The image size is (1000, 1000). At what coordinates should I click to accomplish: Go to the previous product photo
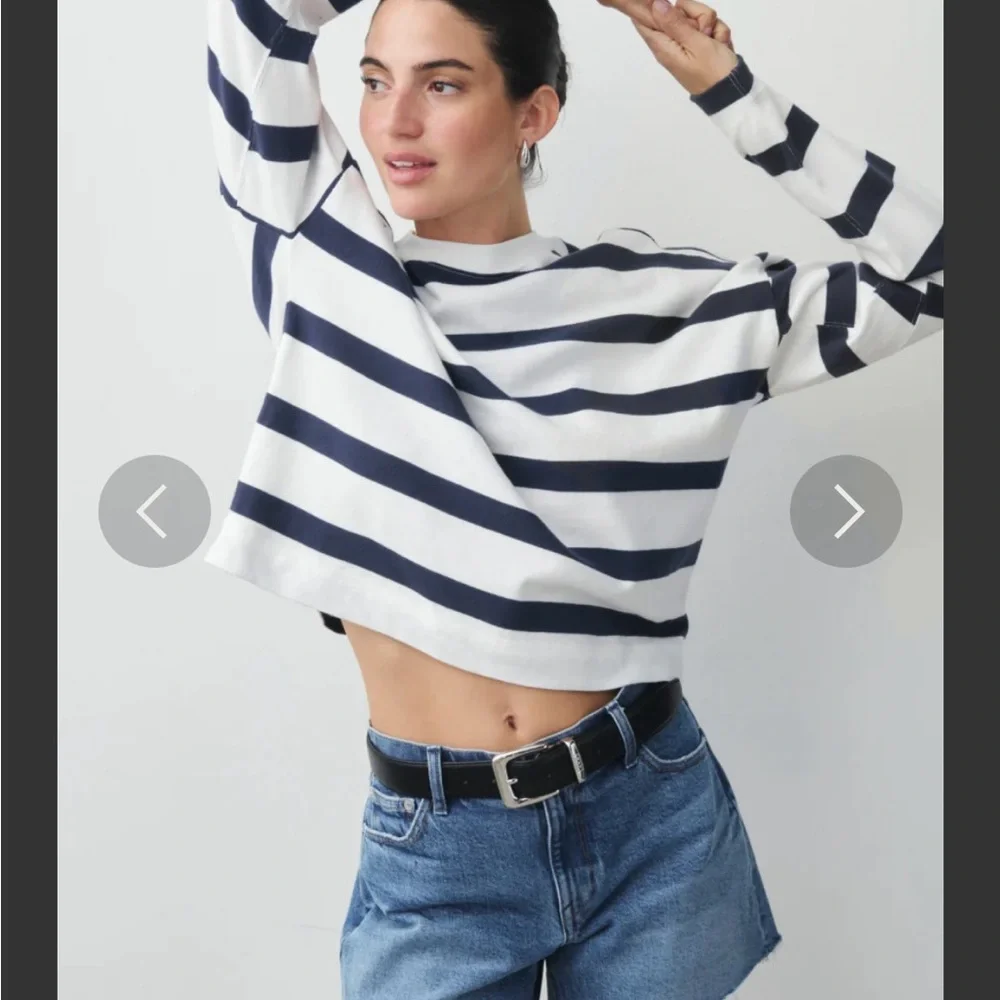pos(154,511)
